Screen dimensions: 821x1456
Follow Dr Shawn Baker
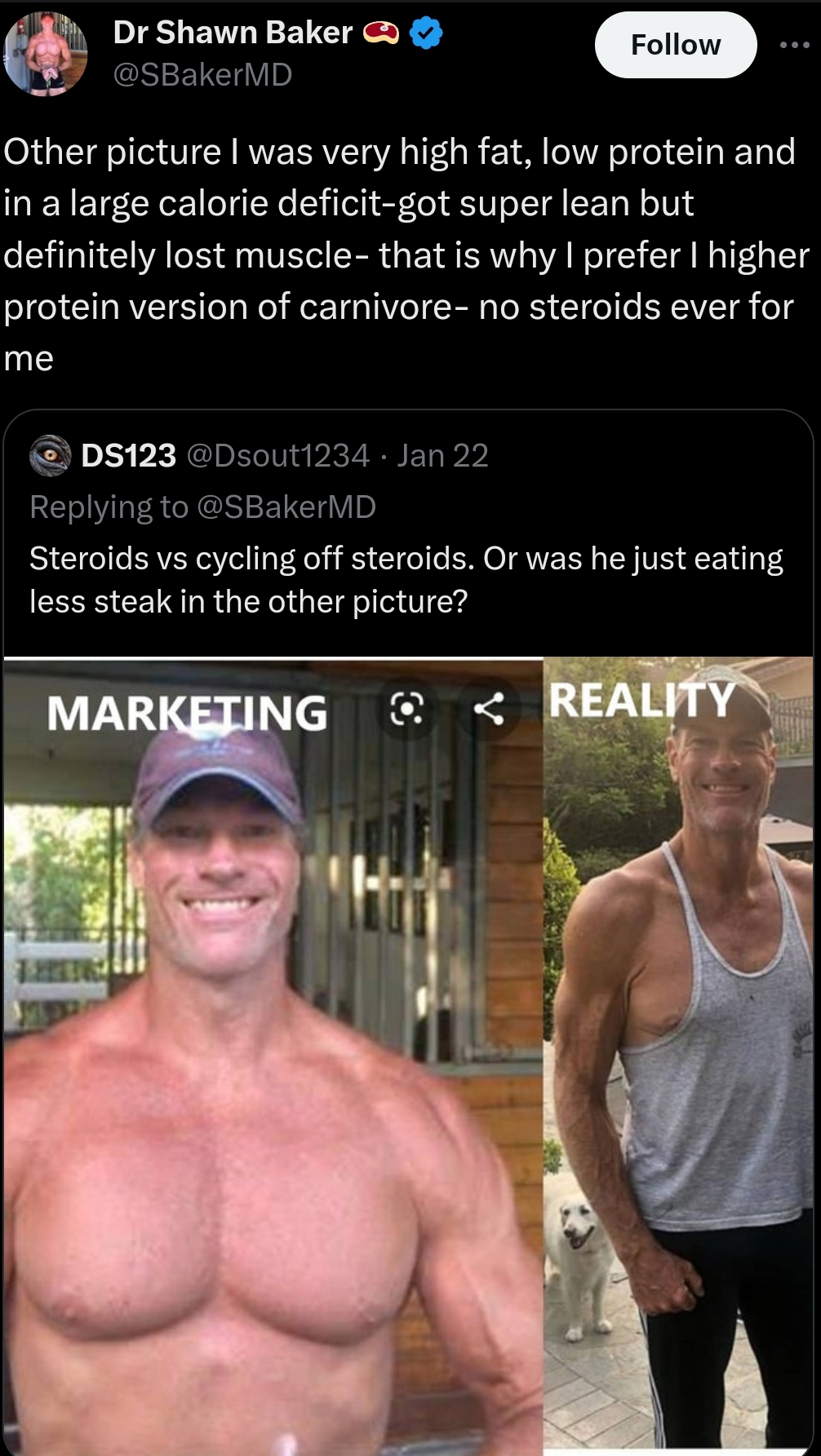676,45
